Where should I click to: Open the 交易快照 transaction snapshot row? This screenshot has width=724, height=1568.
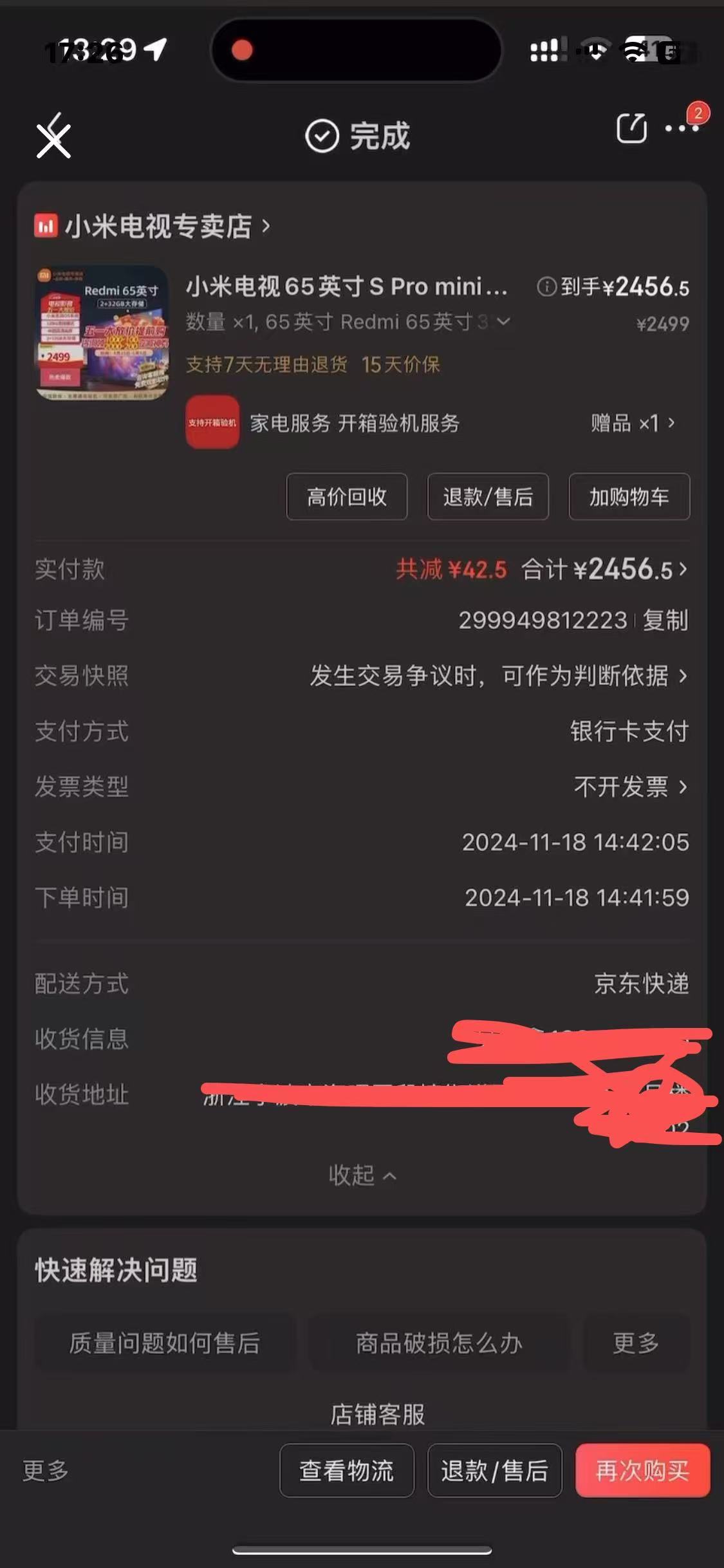point(497,676)
